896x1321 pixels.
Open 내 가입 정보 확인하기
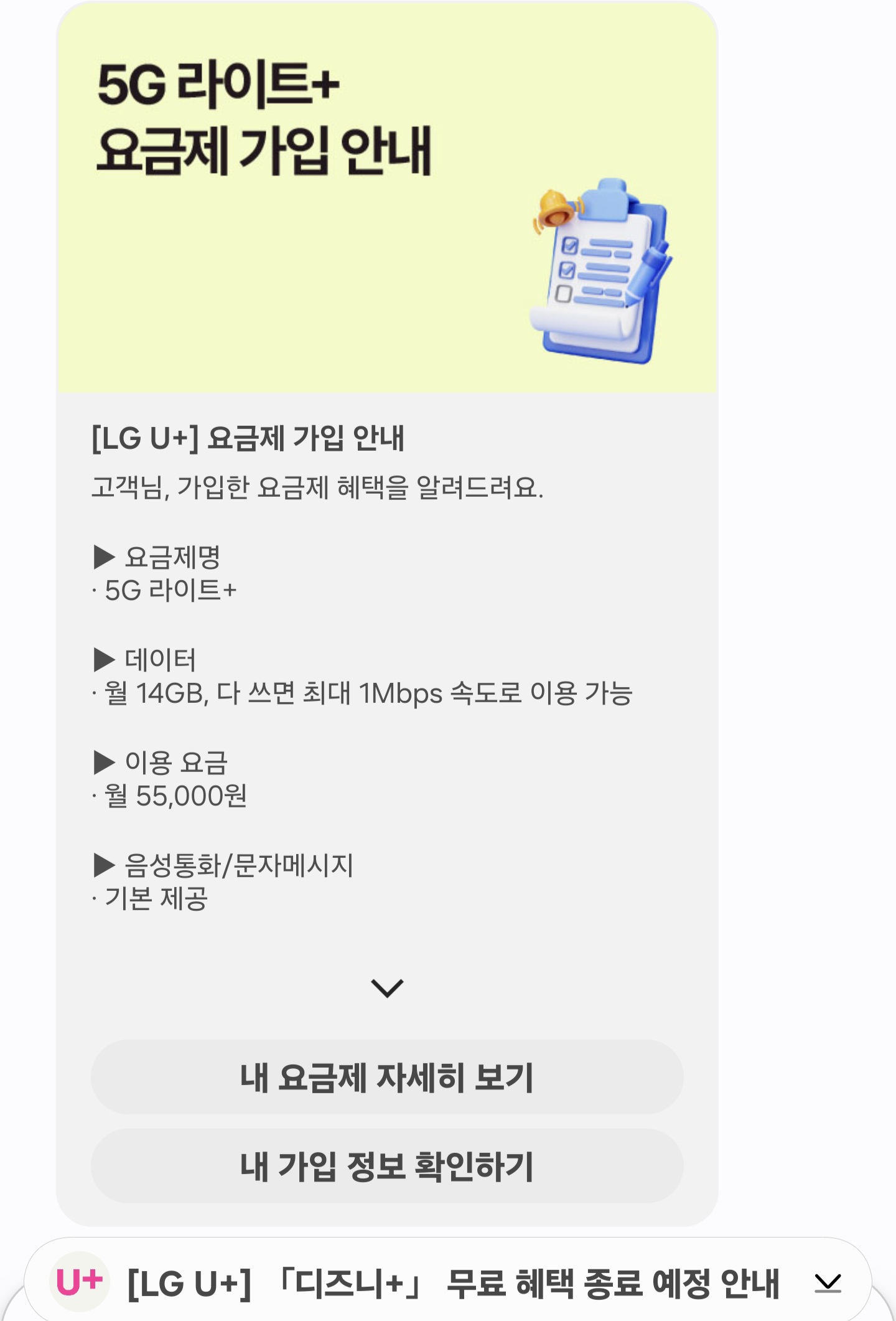[387, 1166]
